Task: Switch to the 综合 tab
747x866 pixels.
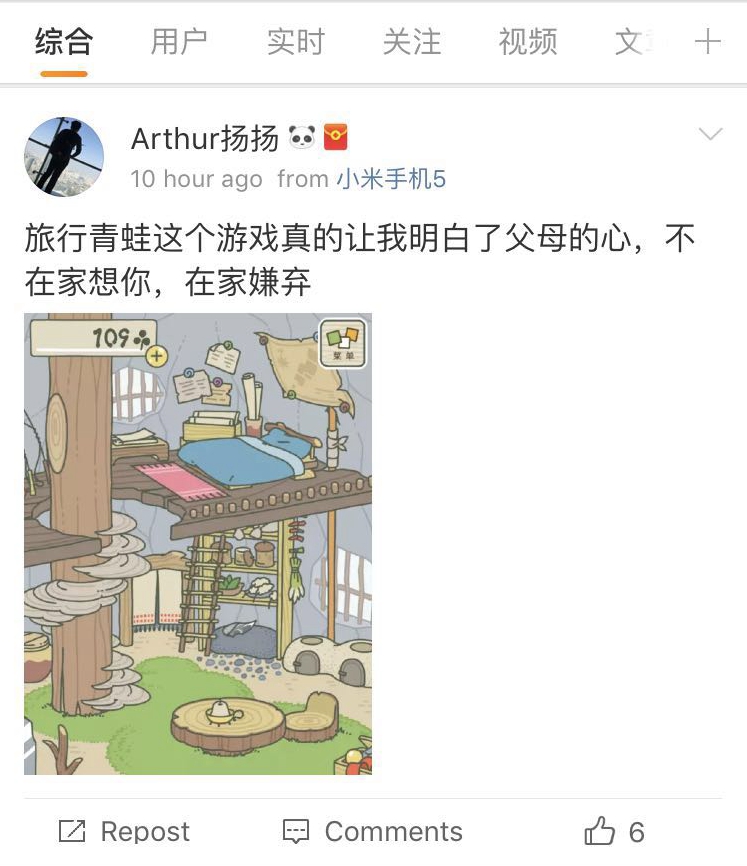Action: 64,42
